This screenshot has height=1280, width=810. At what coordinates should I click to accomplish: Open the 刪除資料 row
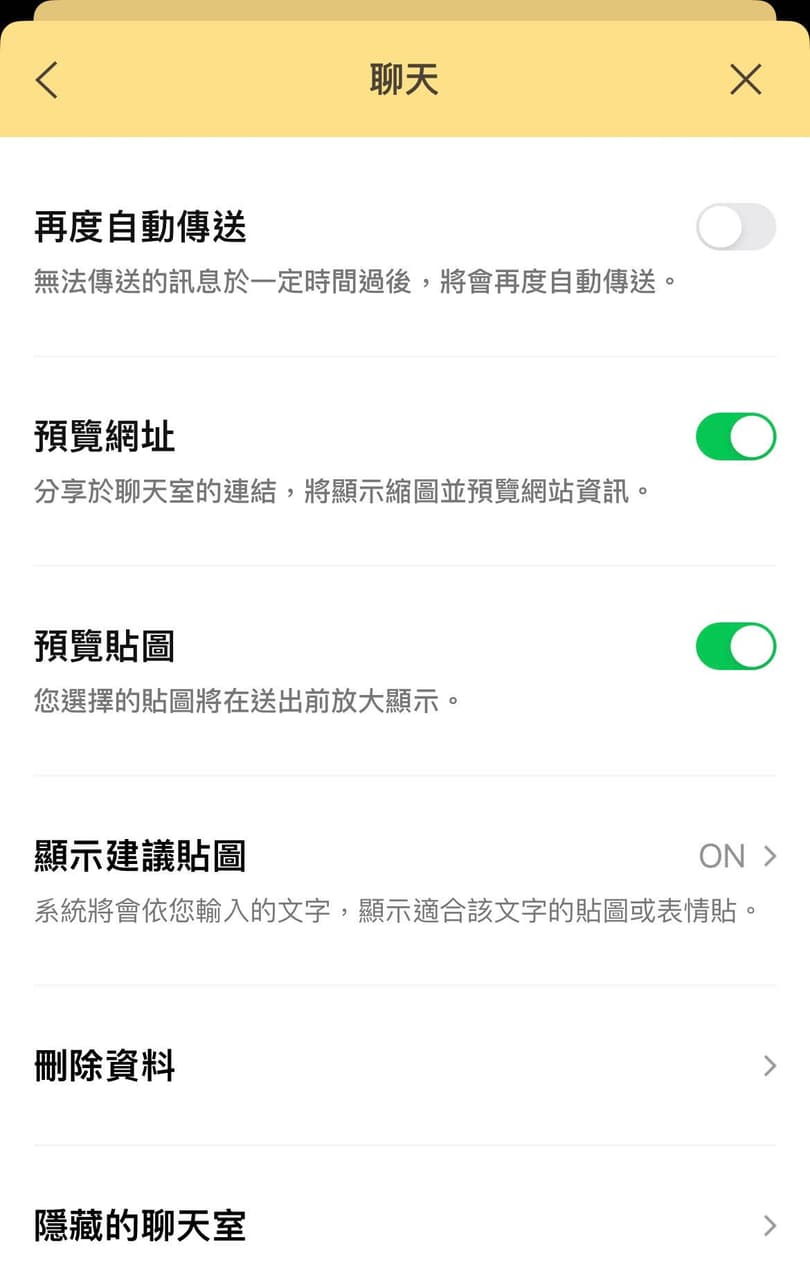pos(405,1066)
